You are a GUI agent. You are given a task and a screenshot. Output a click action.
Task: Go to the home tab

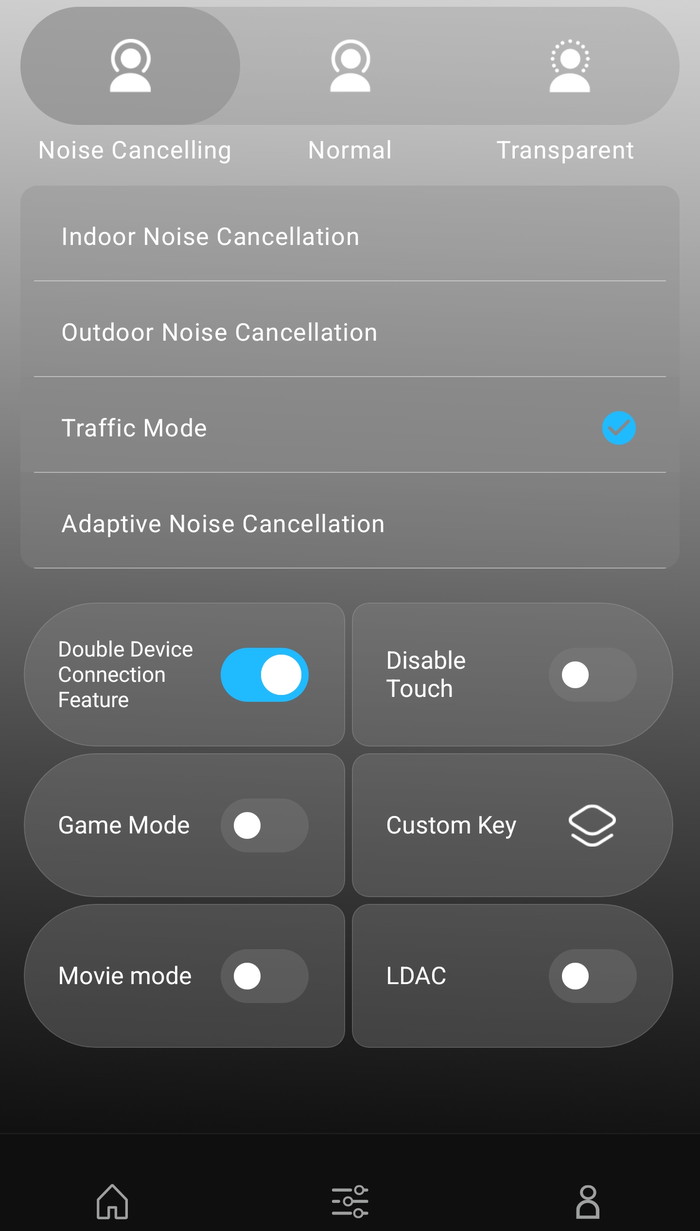coord(112,1201)
